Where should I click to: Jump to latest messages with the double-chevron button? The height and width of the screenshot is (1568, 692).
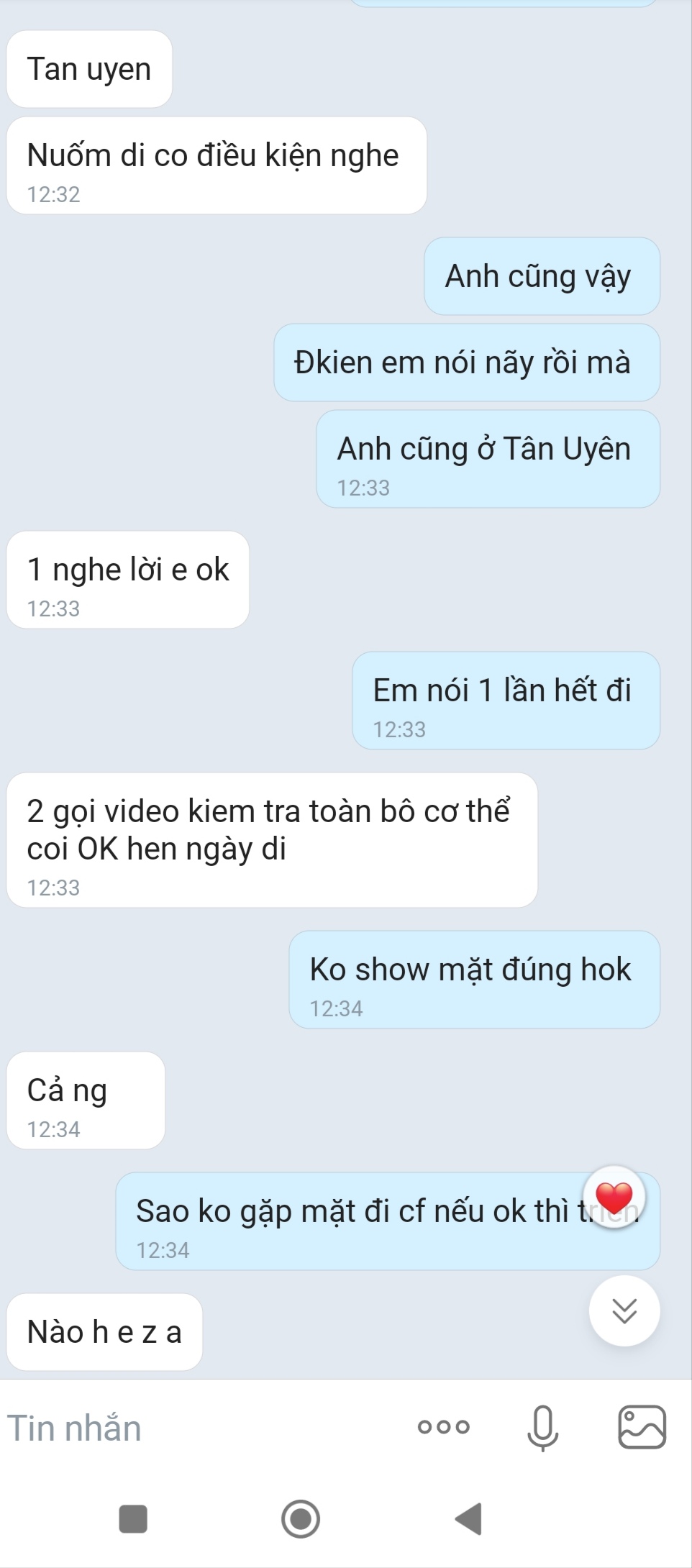pyautogui.click(x=624, y=1311)
